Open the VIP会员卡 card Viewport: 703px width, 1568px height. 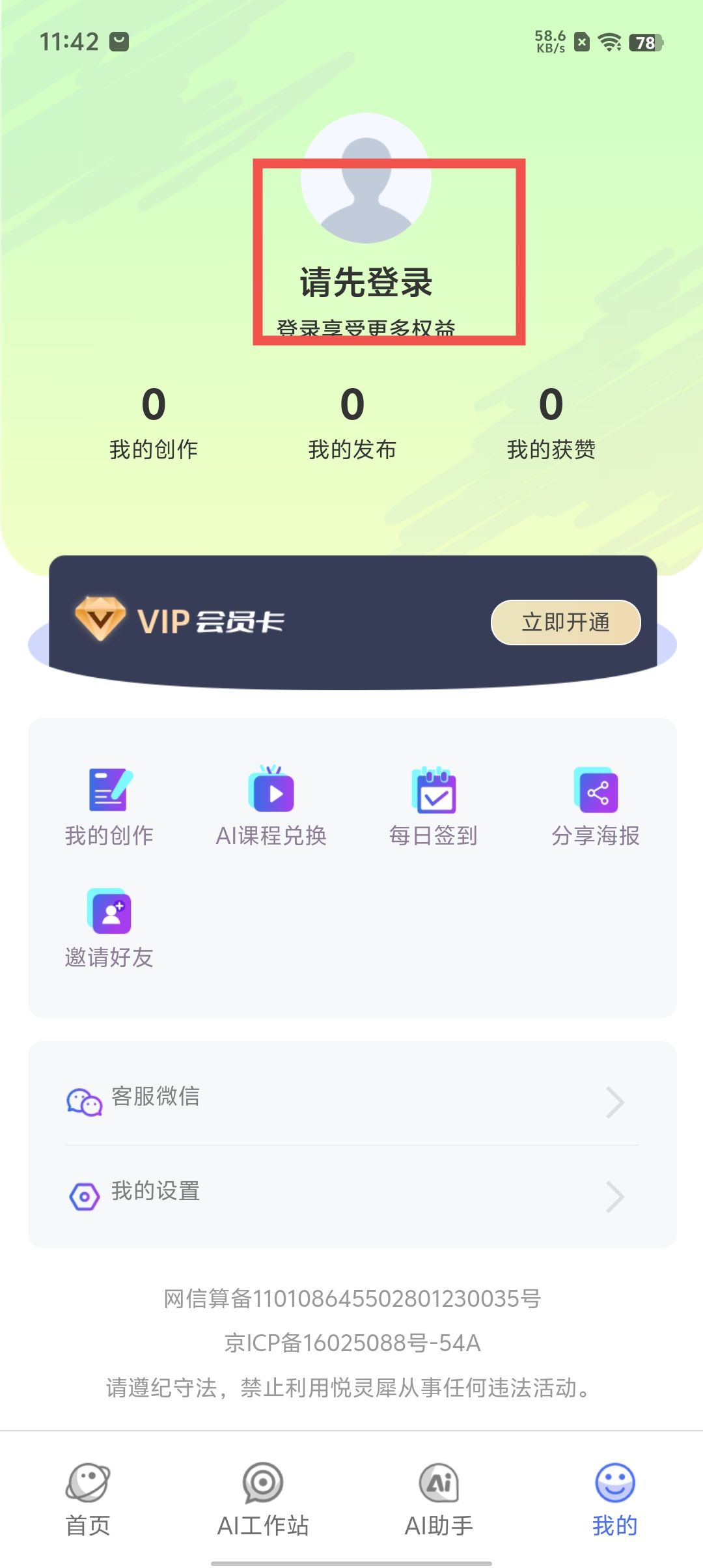click(260, 622)
